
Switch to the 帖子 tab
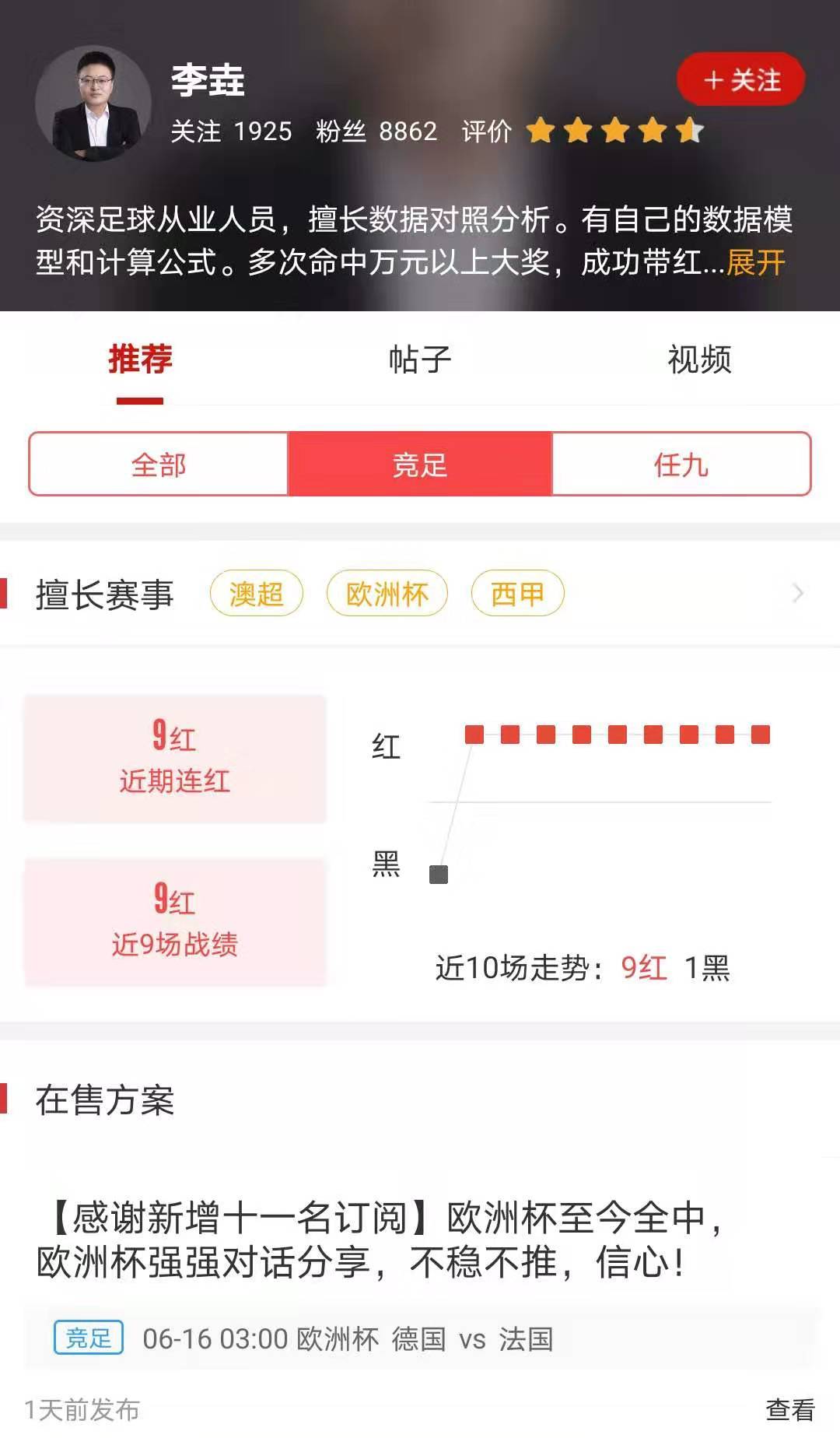click(420, 359)
